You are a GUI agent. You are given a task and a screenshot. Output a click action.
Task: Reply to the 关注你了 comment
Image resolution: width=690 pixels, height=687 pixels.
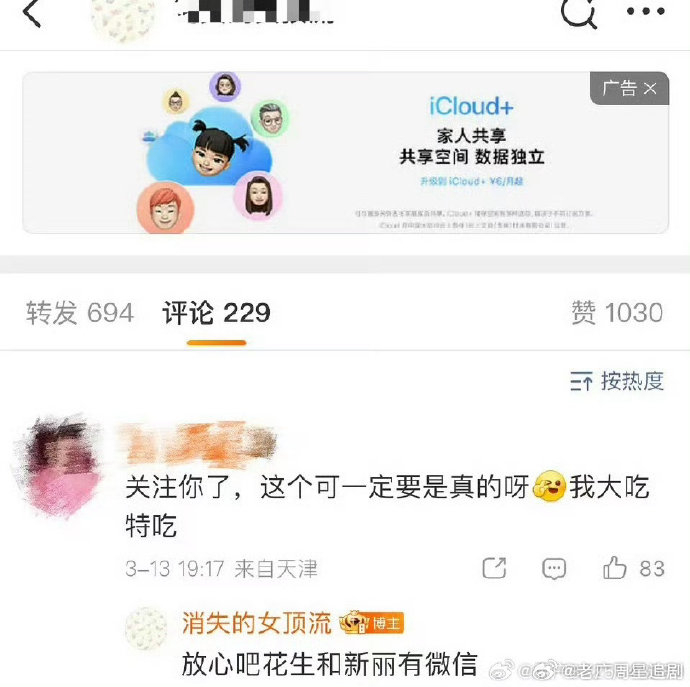pos(553,568)
